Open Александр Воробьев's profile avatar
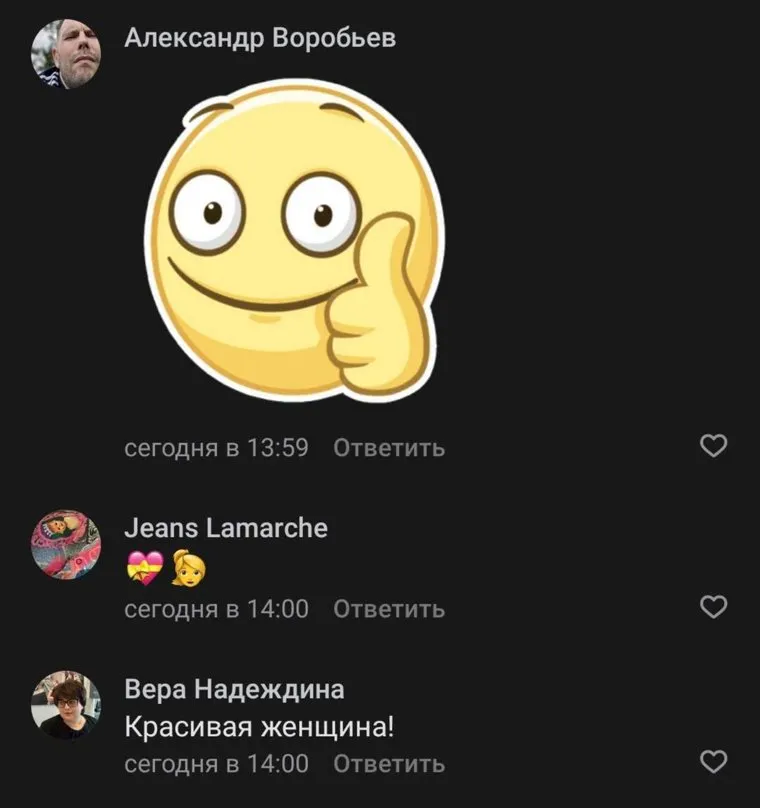The width and height of the screenshot is (760, 808). (x=67, y=55)
